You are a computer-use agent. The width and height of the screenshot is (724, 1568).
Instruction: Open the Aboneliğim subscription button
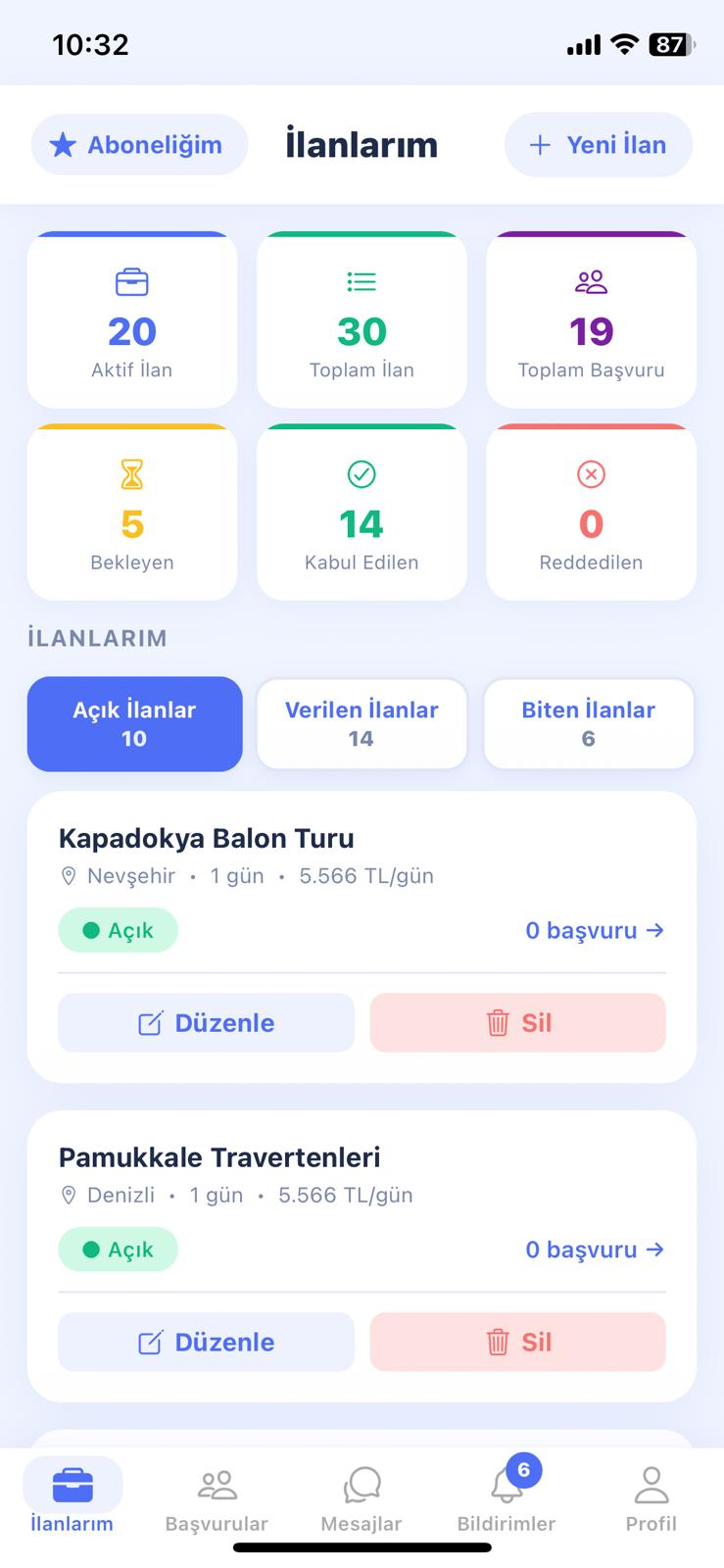(x=139, y=145)
